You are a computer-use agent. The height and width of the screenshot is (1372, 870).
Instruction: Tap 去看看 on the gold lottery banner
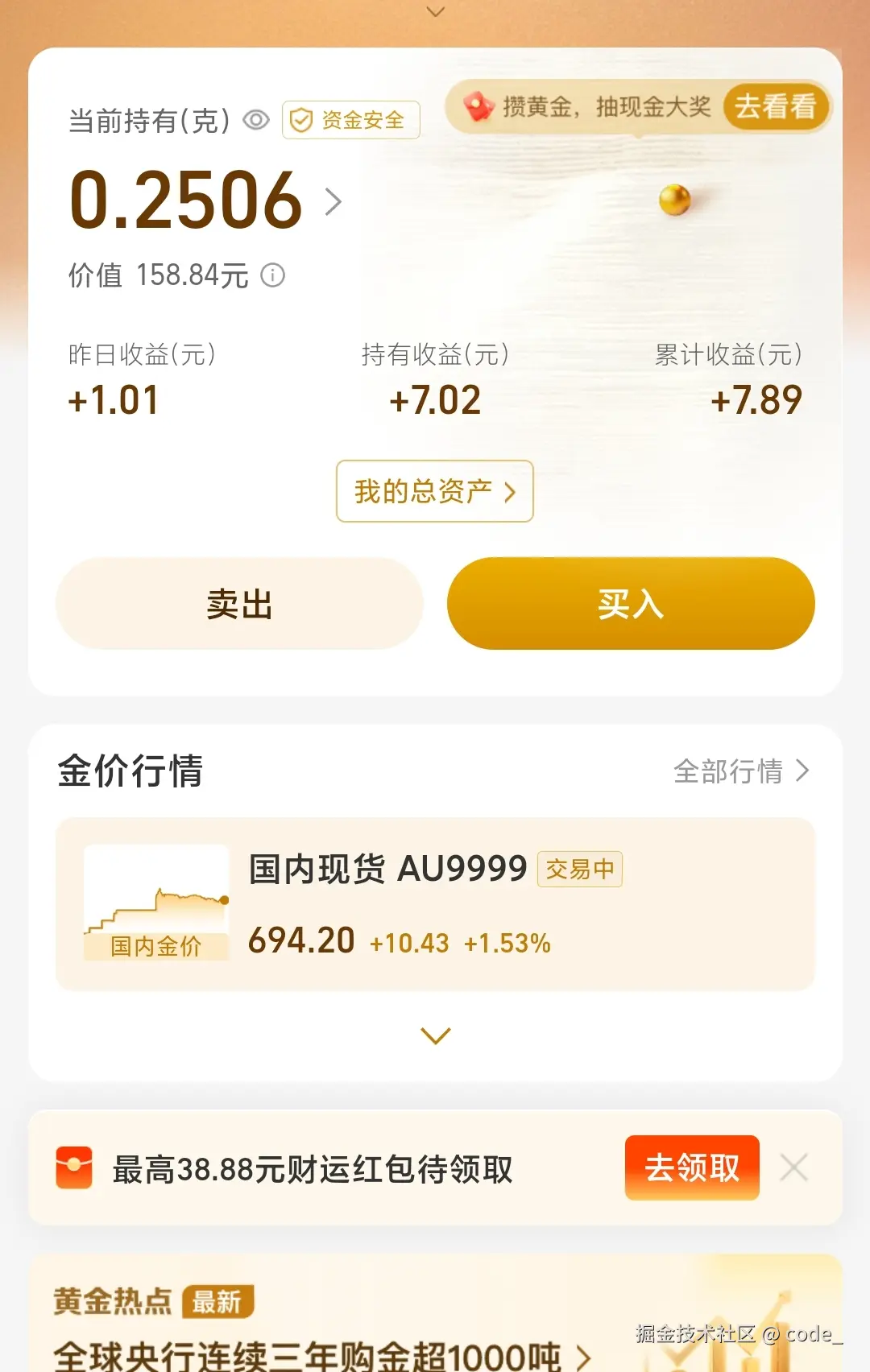[x=775, y=106]
